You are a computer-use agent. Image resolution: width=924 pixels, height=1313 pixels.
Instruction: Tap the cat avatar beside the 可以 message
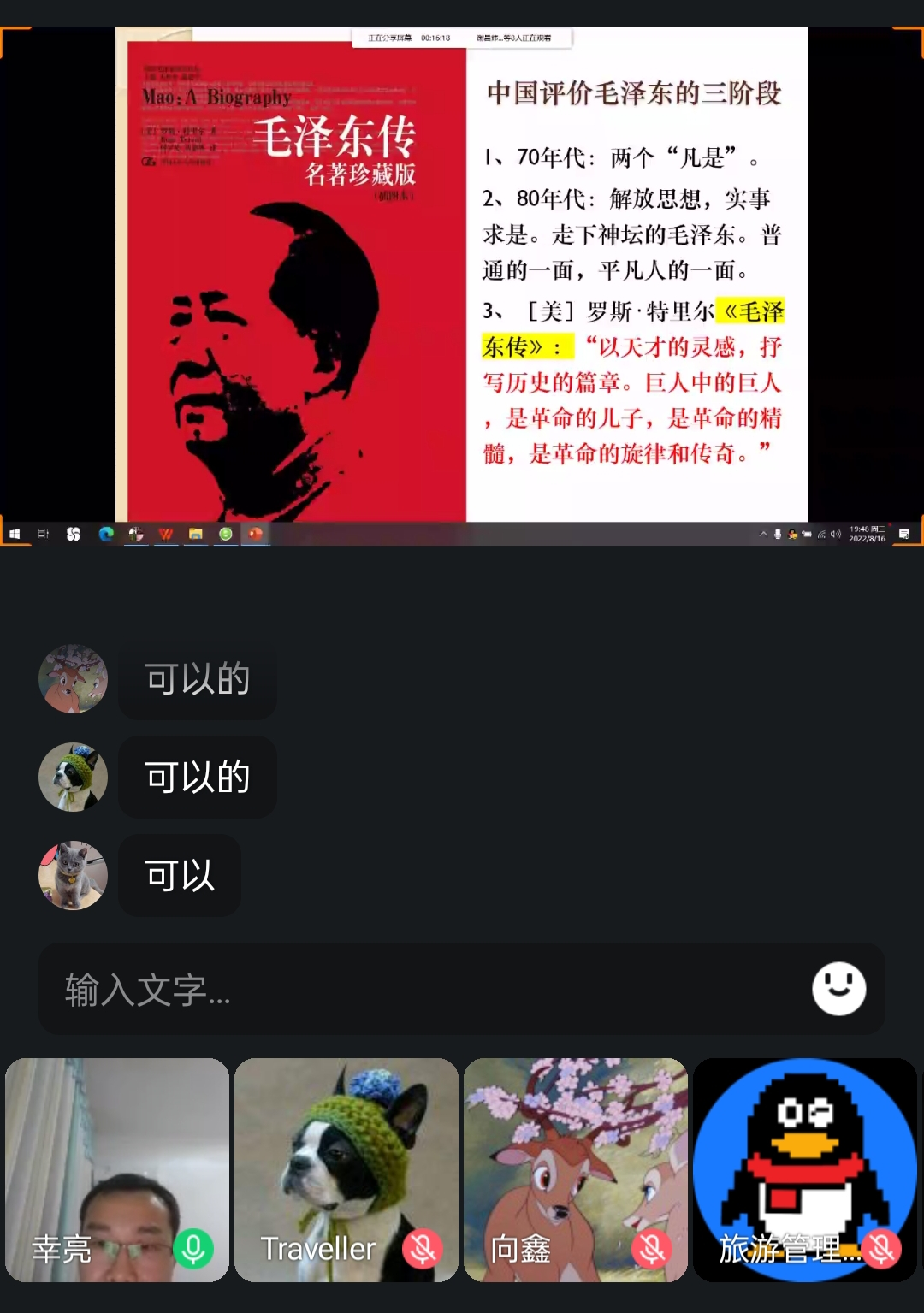coord(74,875)
